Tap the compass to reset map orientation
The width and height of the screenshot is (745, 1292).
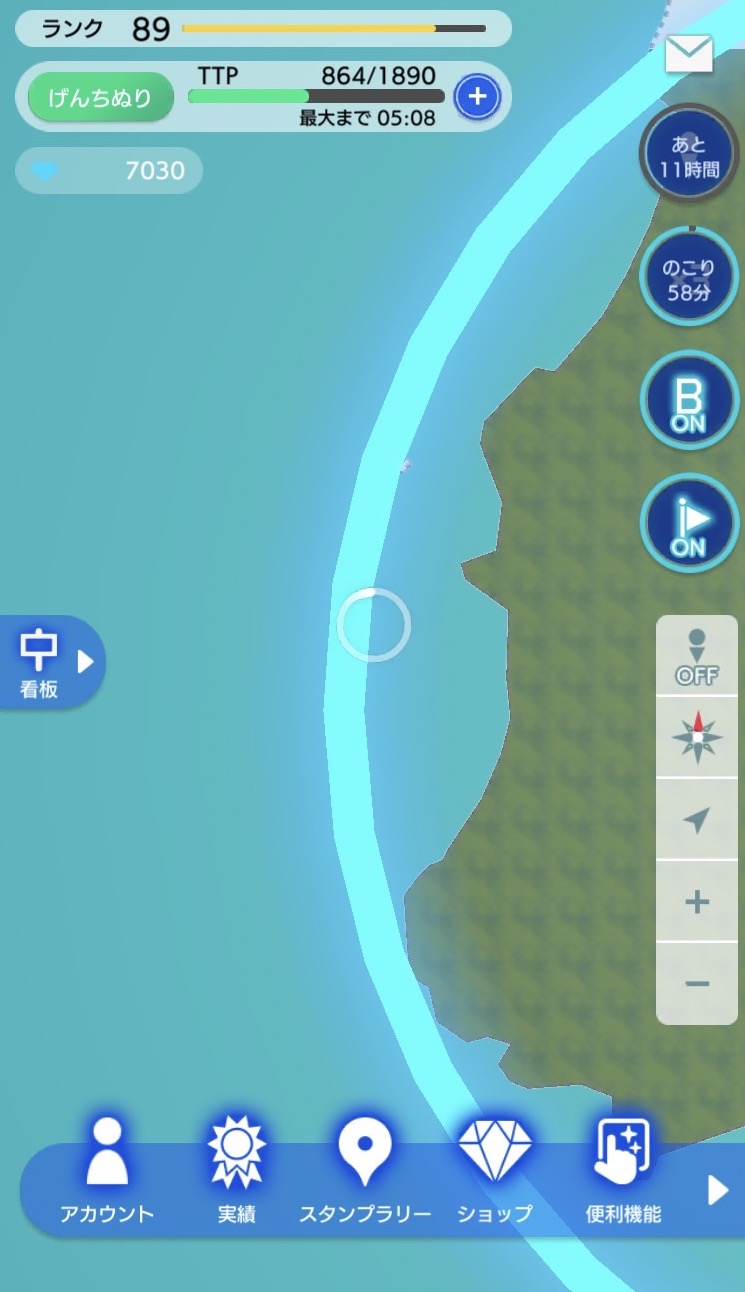tap(697, 739)
